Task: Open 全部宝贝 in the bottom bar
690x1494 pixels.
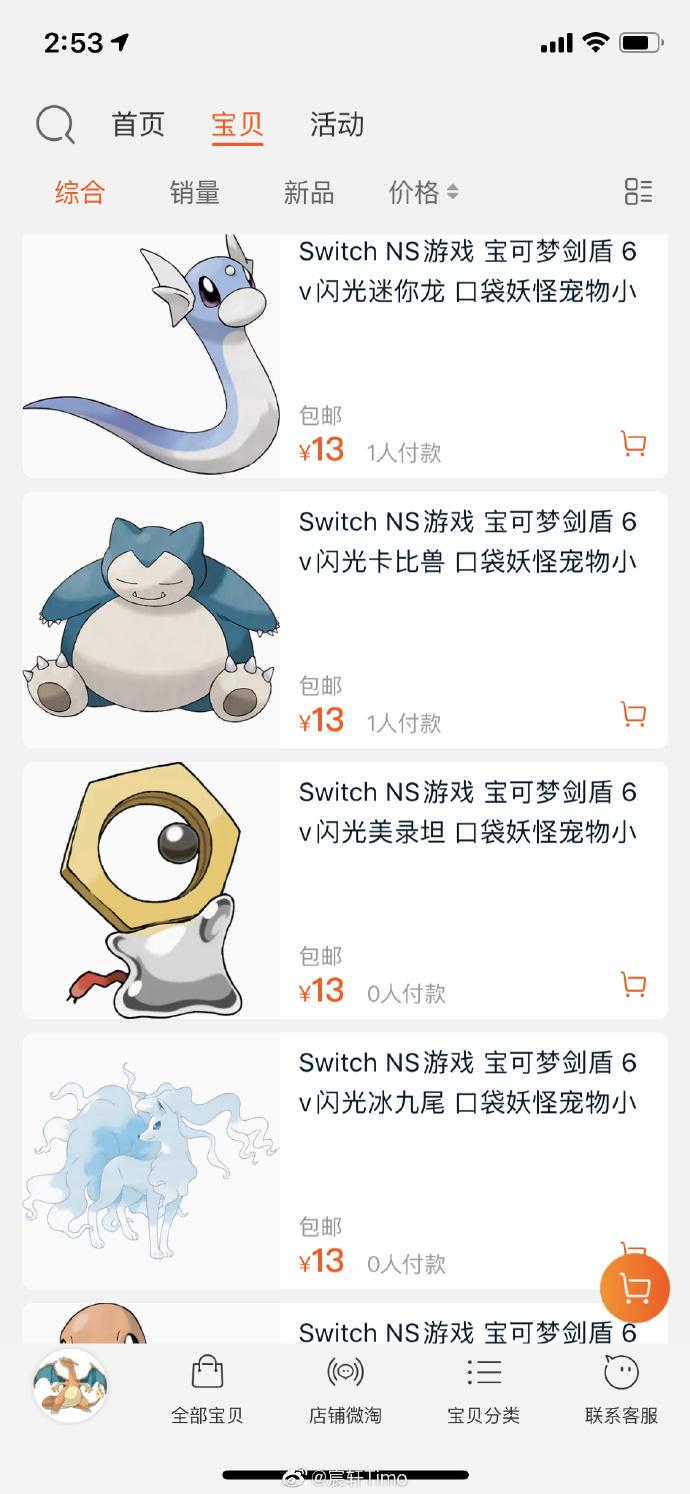Action: click(207, 1390)
